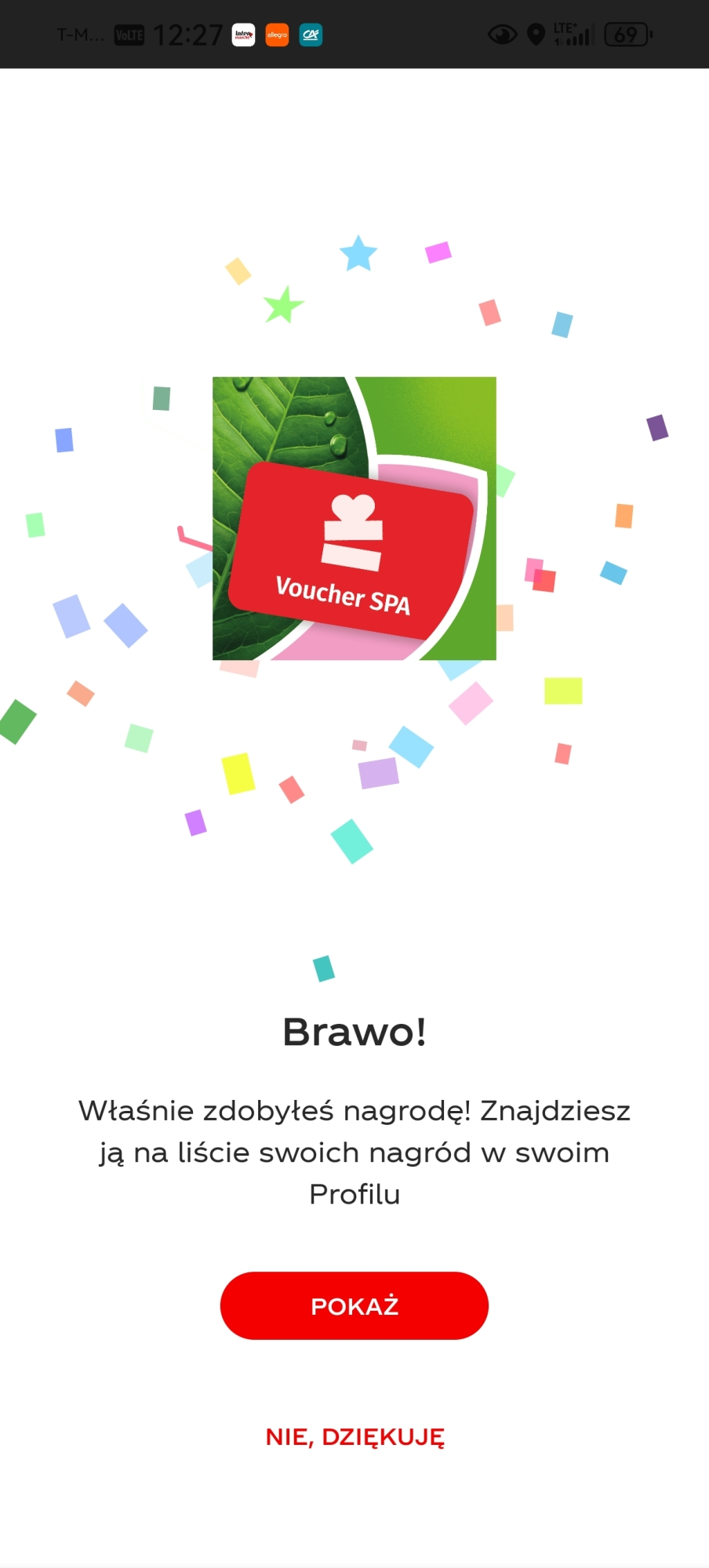Tap the POKAŻ button to view reward
The height and width of the screenshot is (1568, 709).
pyautogui.click(x=354, y=1306)
